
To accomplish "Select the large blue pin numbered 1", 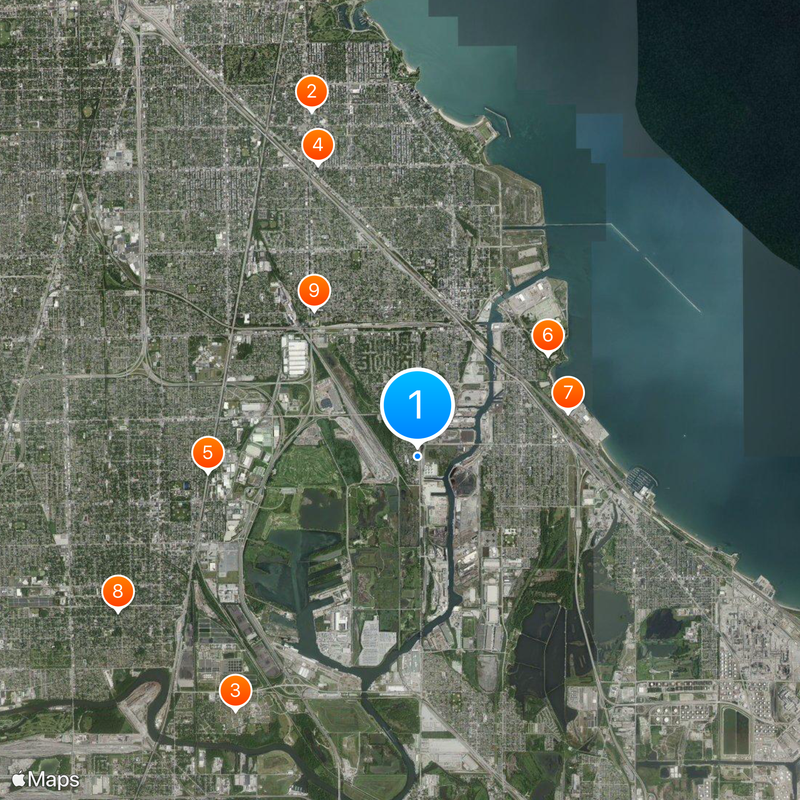I will tap(417, 405).
